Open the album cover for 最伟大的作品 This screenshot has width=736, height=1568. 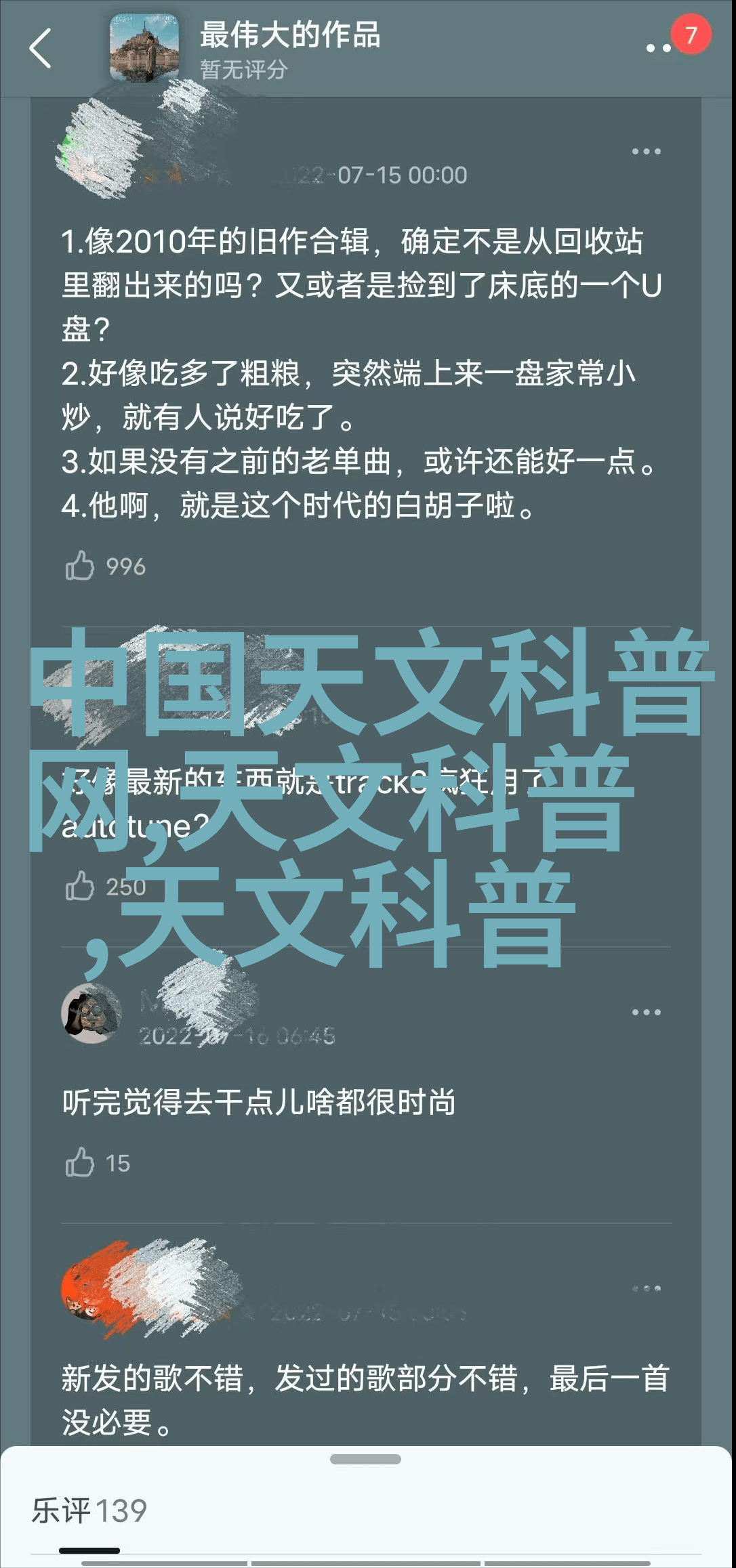[x=144, y=47]
